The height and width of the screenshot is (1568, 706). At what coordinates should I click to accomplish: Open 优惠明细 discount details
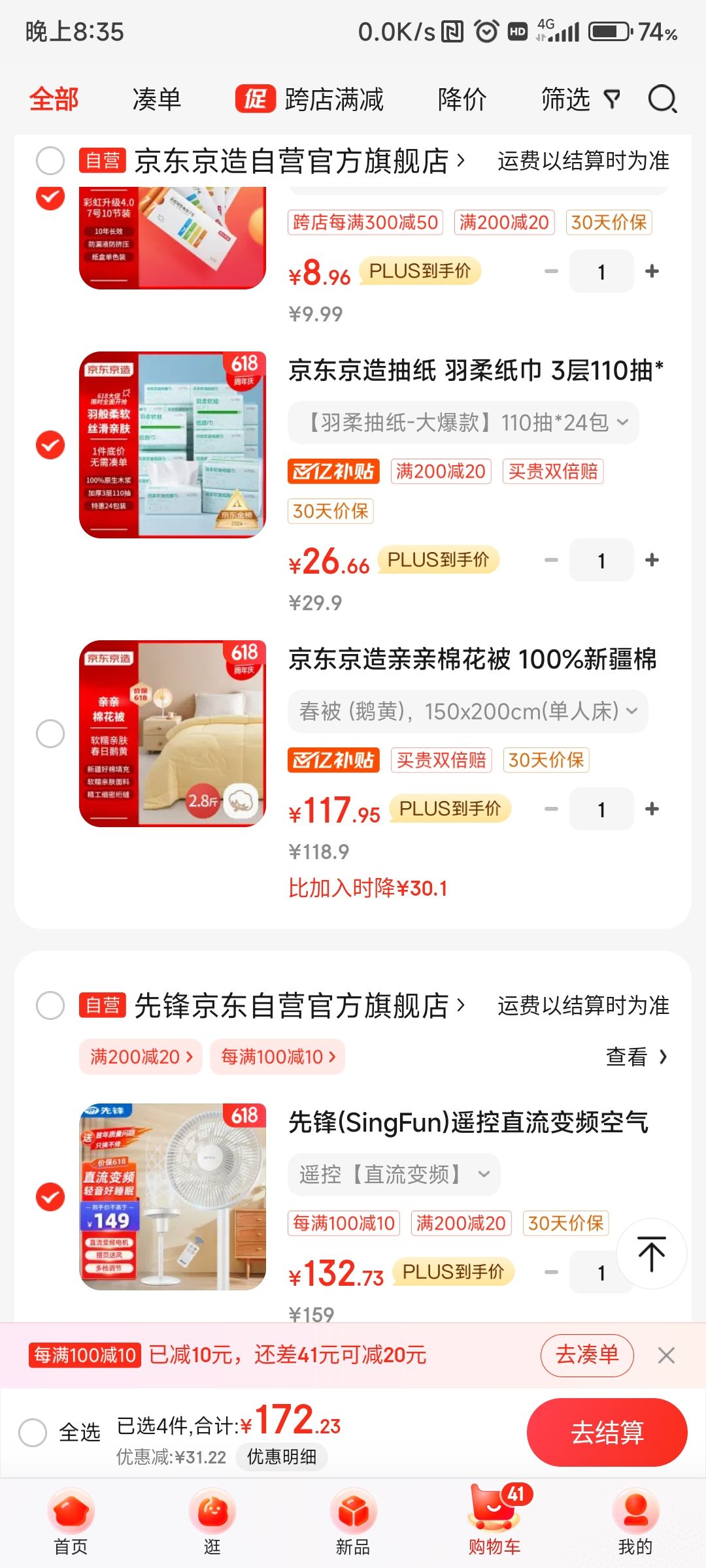281,1456
